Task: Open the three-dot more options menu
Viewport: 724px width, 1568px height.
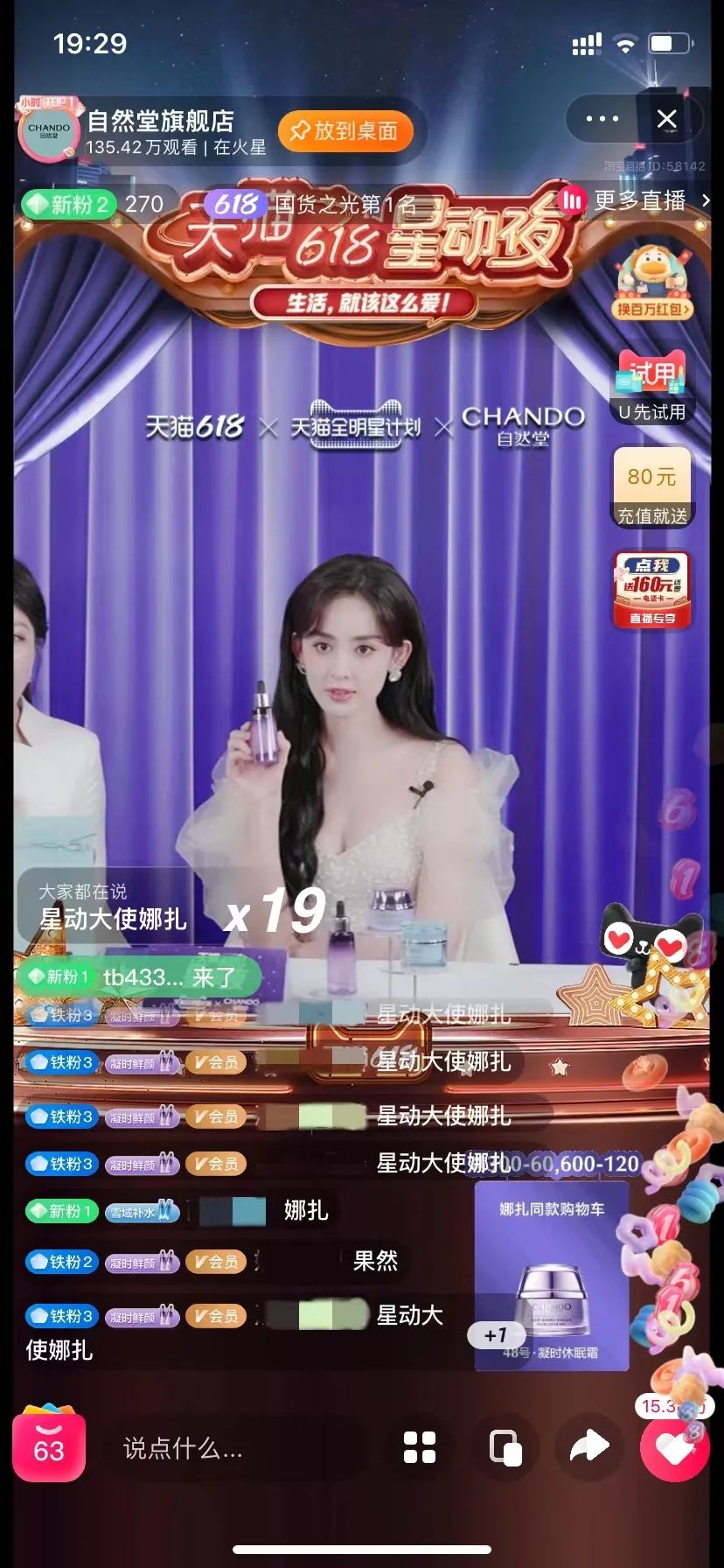Action: click(602, 119)
